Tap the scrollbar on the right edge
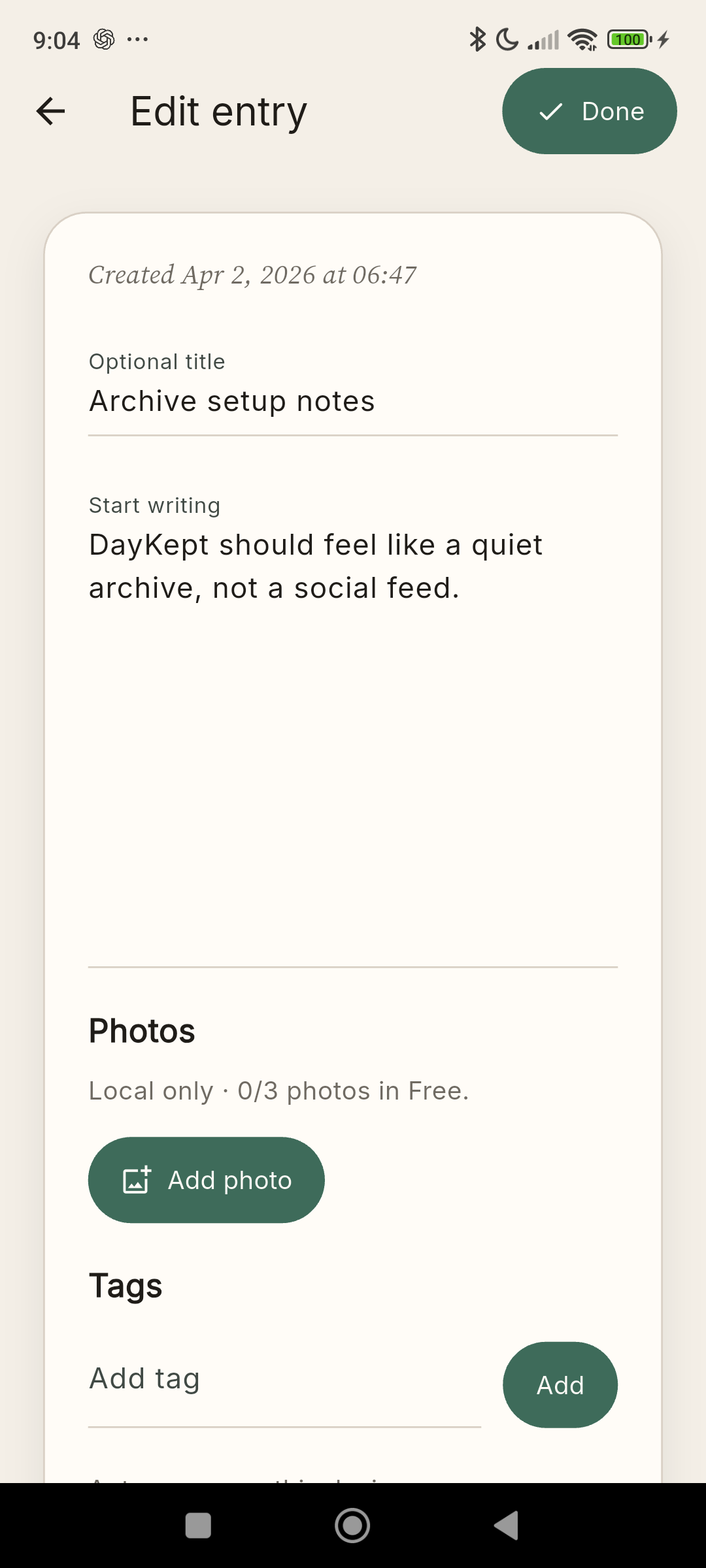This screenshot has height=1568, width=706. (701, 457)
